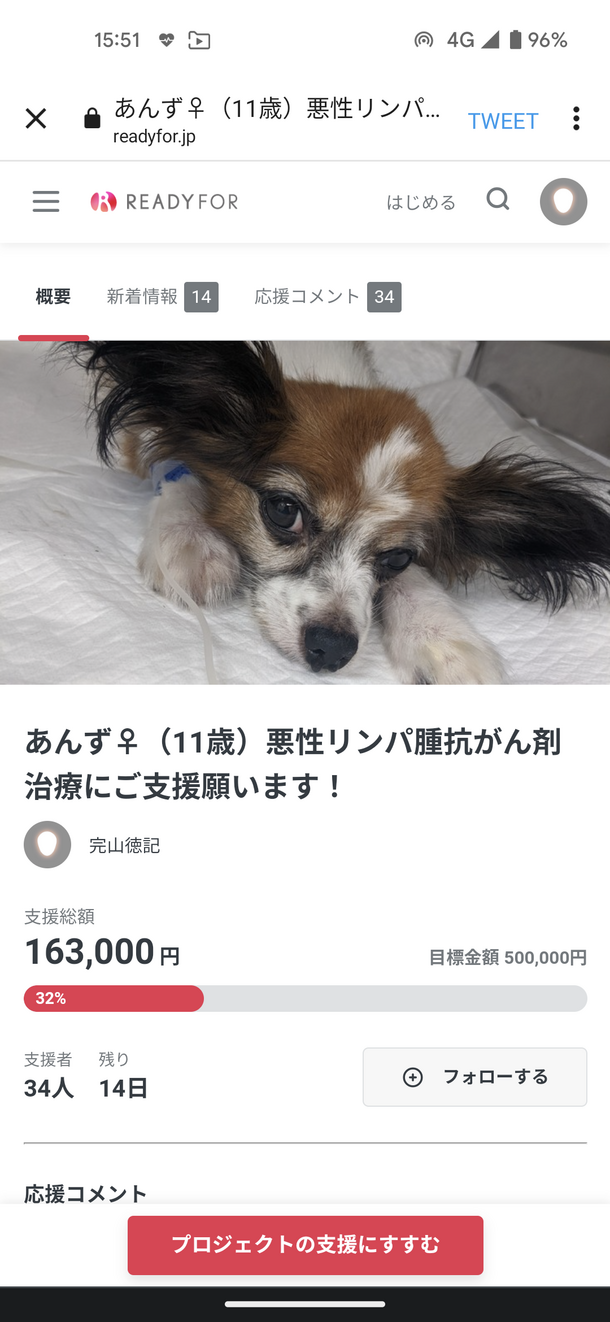Select the 概要 tab
610x1322 pixels.
point(53,297)
